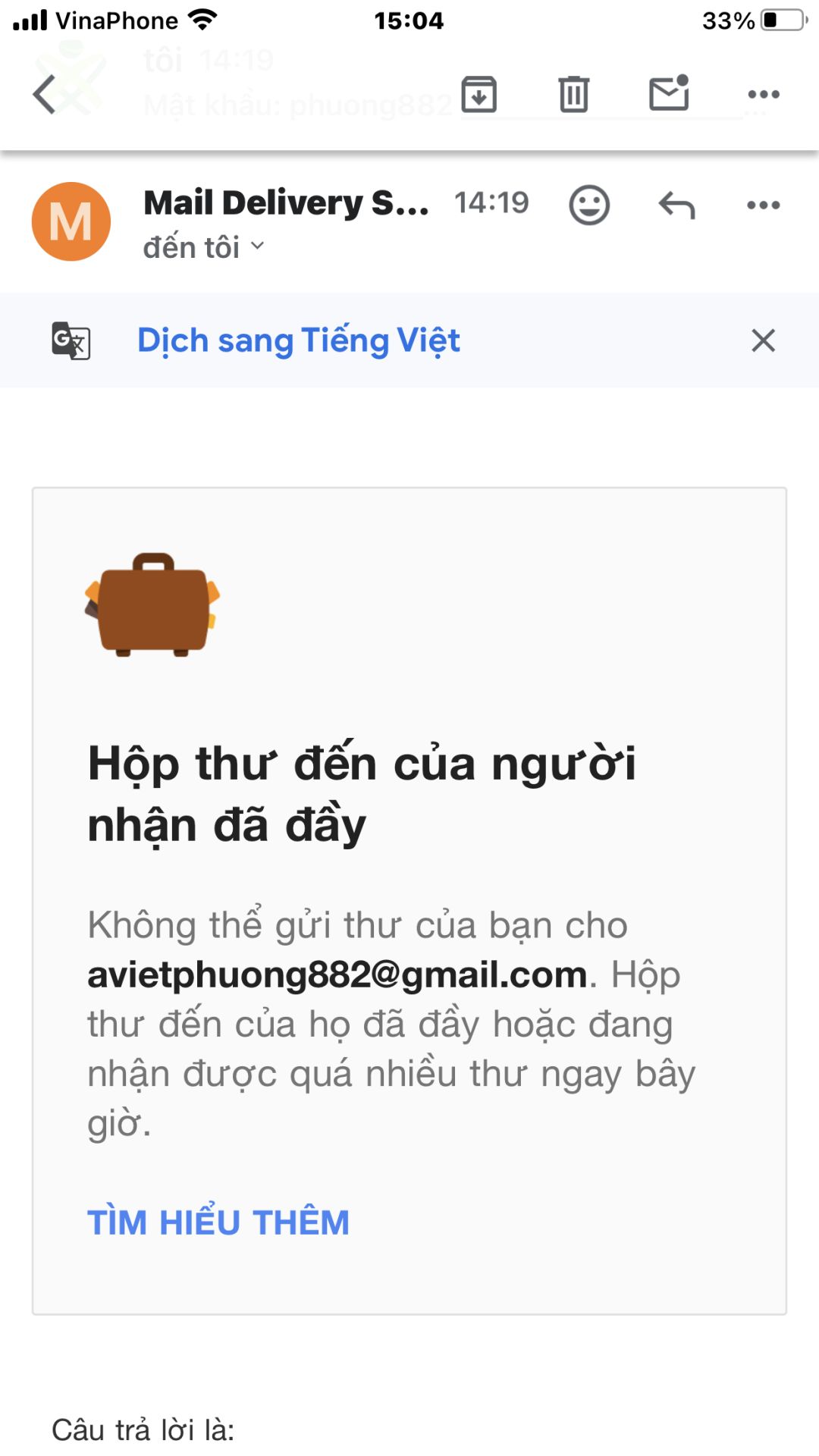The height and width of the screenshot is (1456, 819).
Task: Open the top toolbar overflow menu
Action: pos(763,95)
